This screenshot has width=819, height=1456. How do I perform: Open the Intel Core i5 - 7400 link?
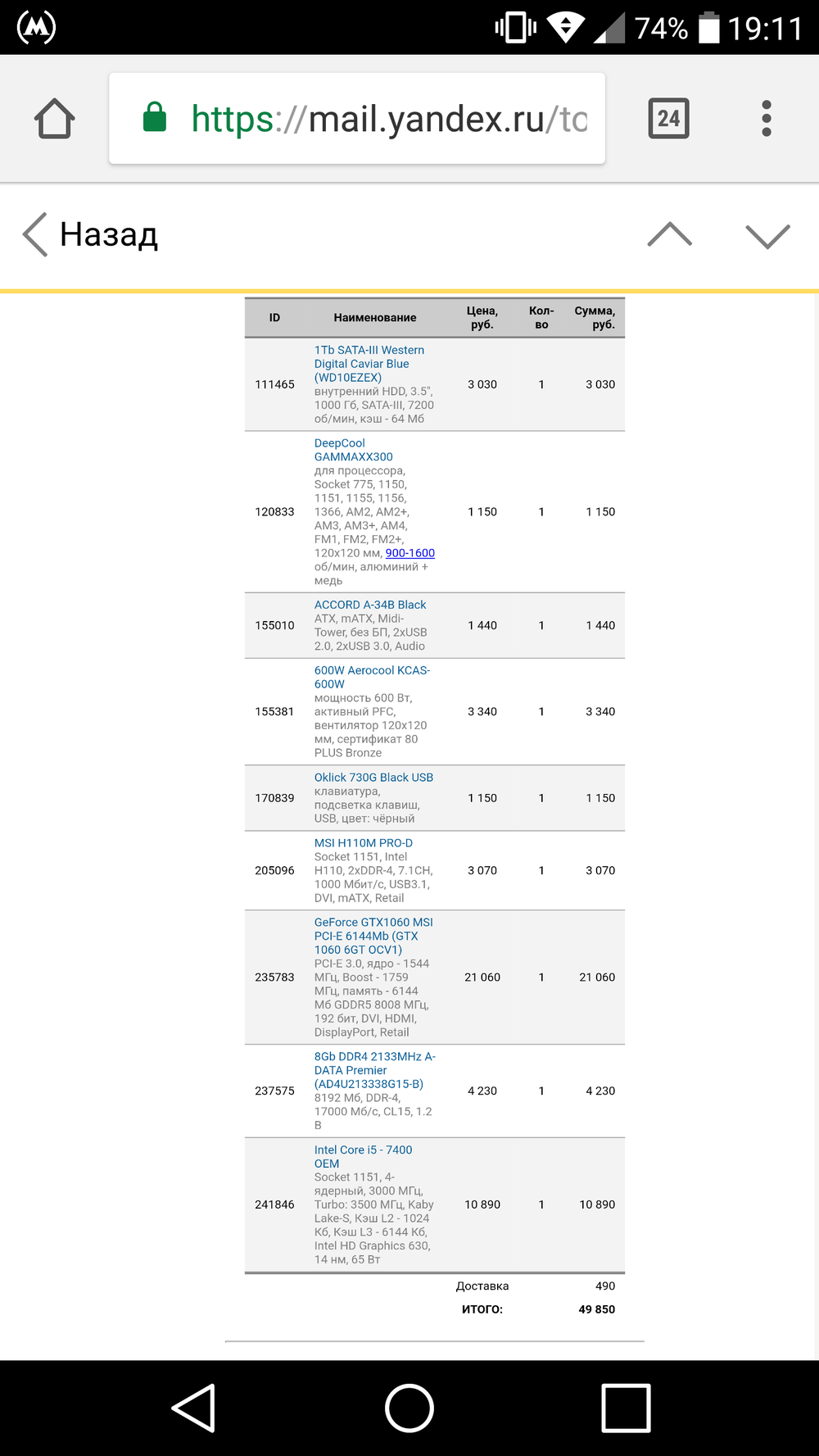coord(364,1157)
